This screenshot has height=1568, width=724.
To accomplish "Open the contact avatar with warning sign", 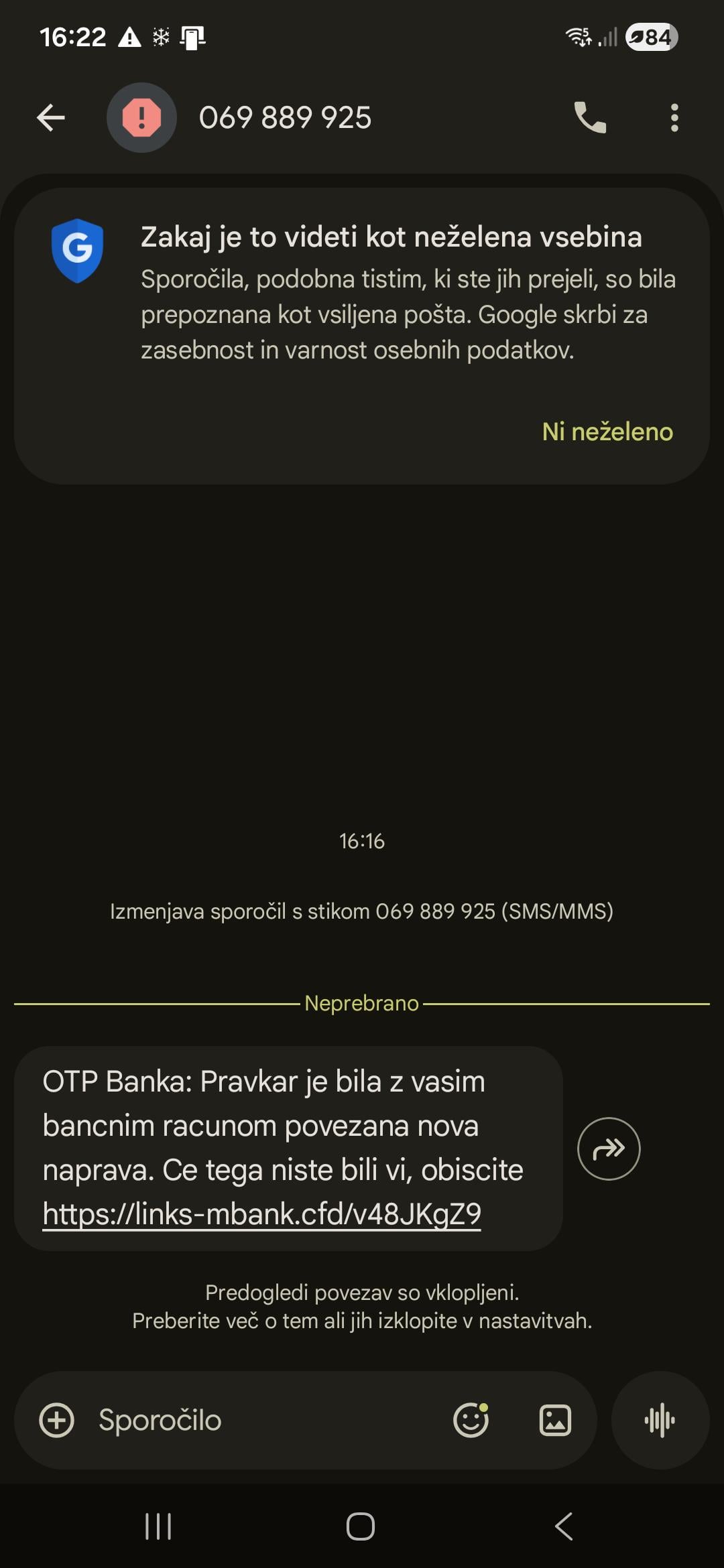I will [141, 118].
